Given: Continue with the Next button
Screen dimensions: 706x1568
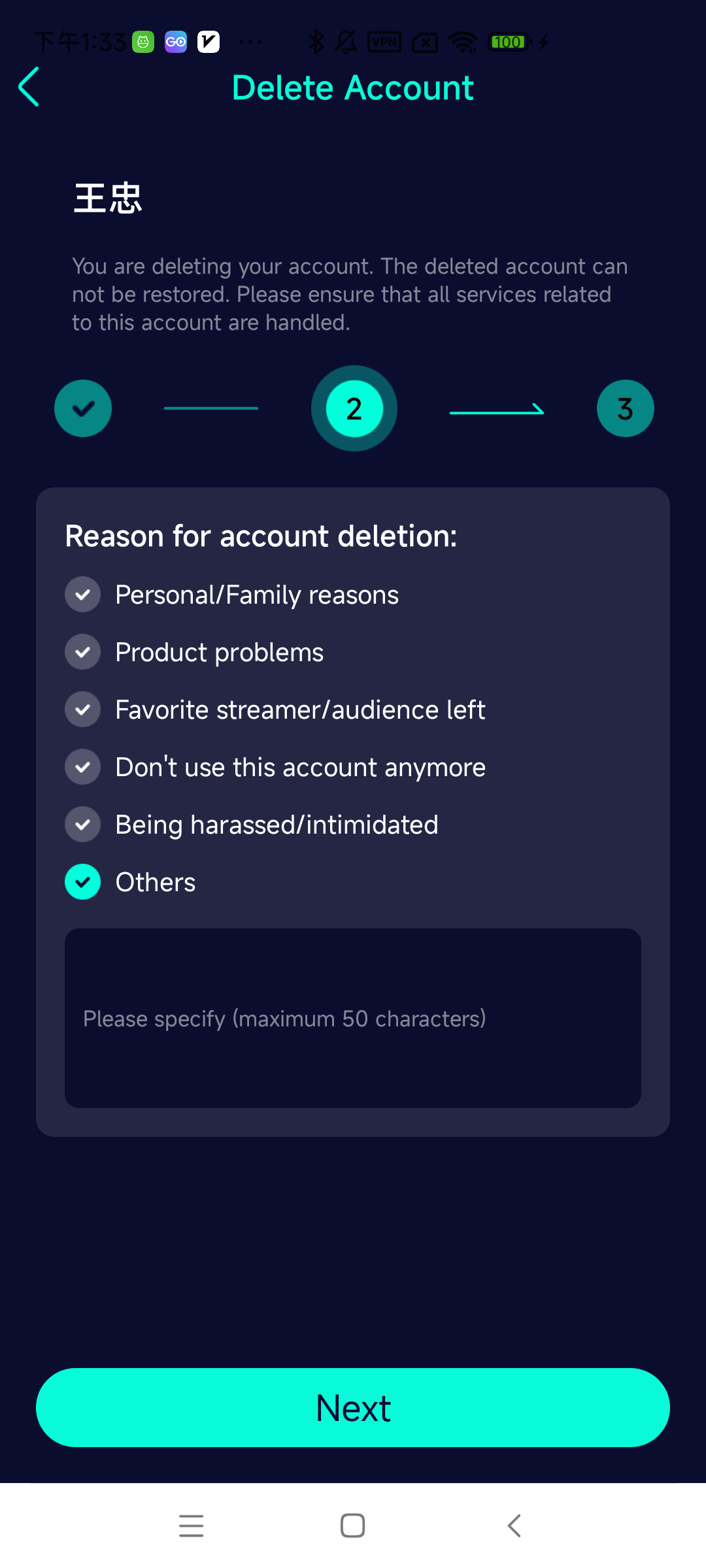Looking at the screenshot, I should pyautogui.click(x=353, y=1407).
